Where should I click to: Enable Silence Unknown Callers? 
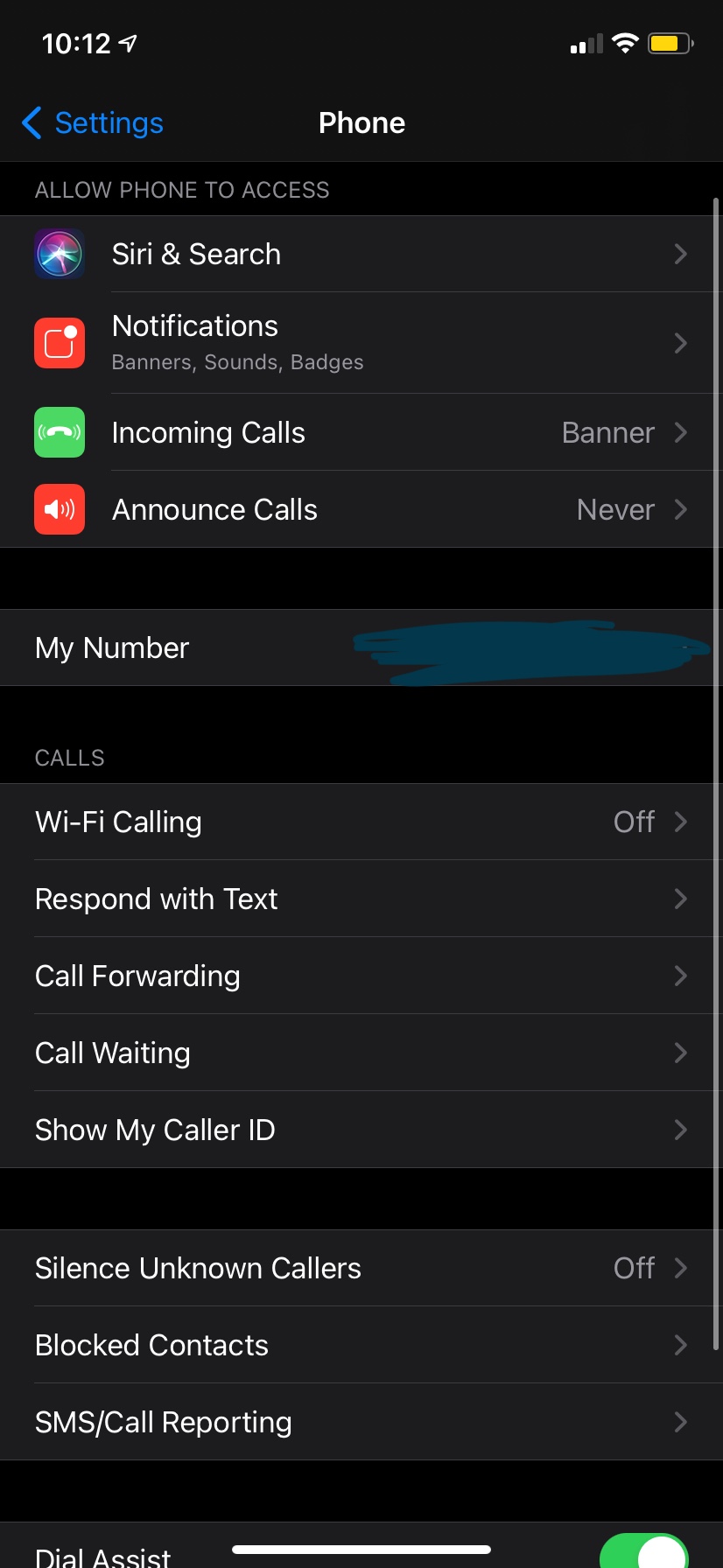(361, 1268)
